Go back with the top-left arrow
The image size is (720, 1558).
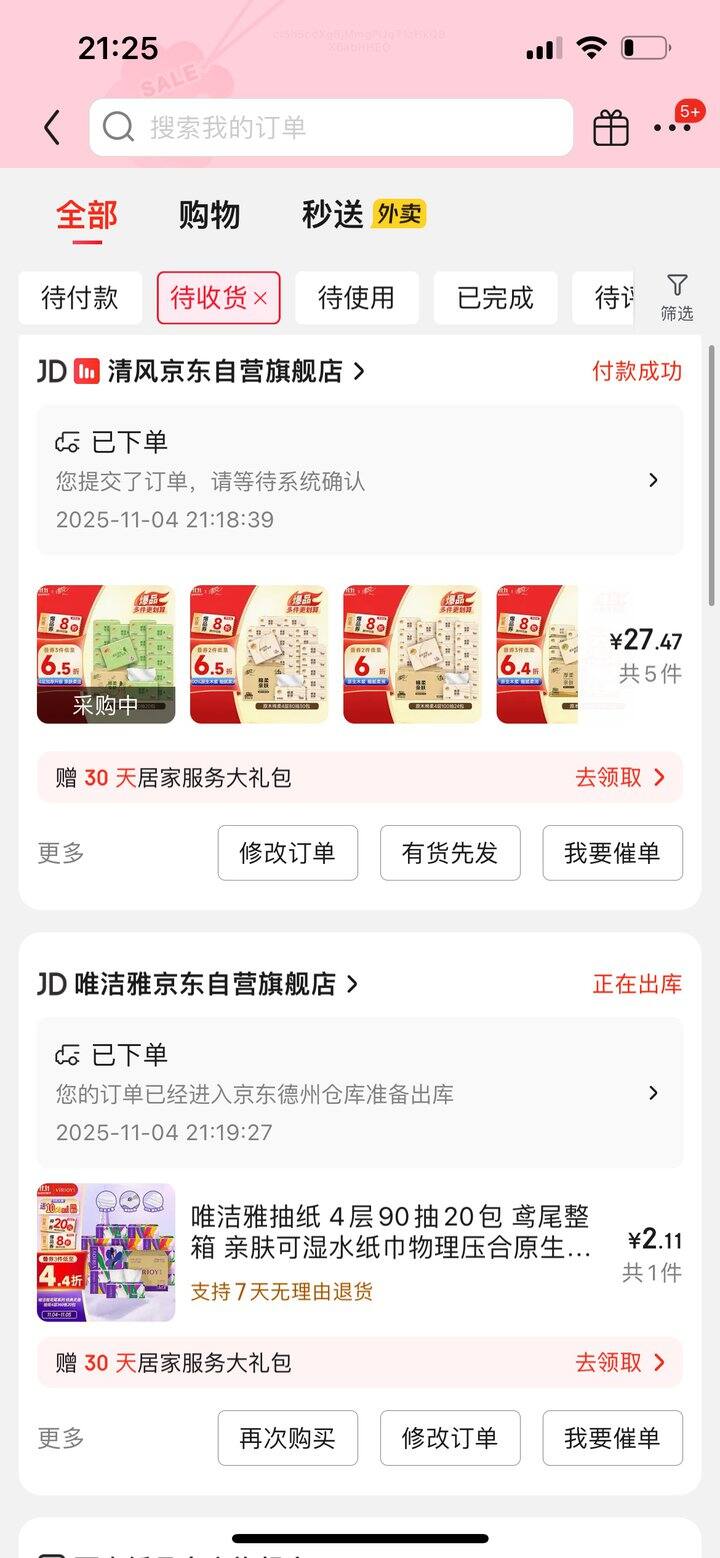point(52,128)
